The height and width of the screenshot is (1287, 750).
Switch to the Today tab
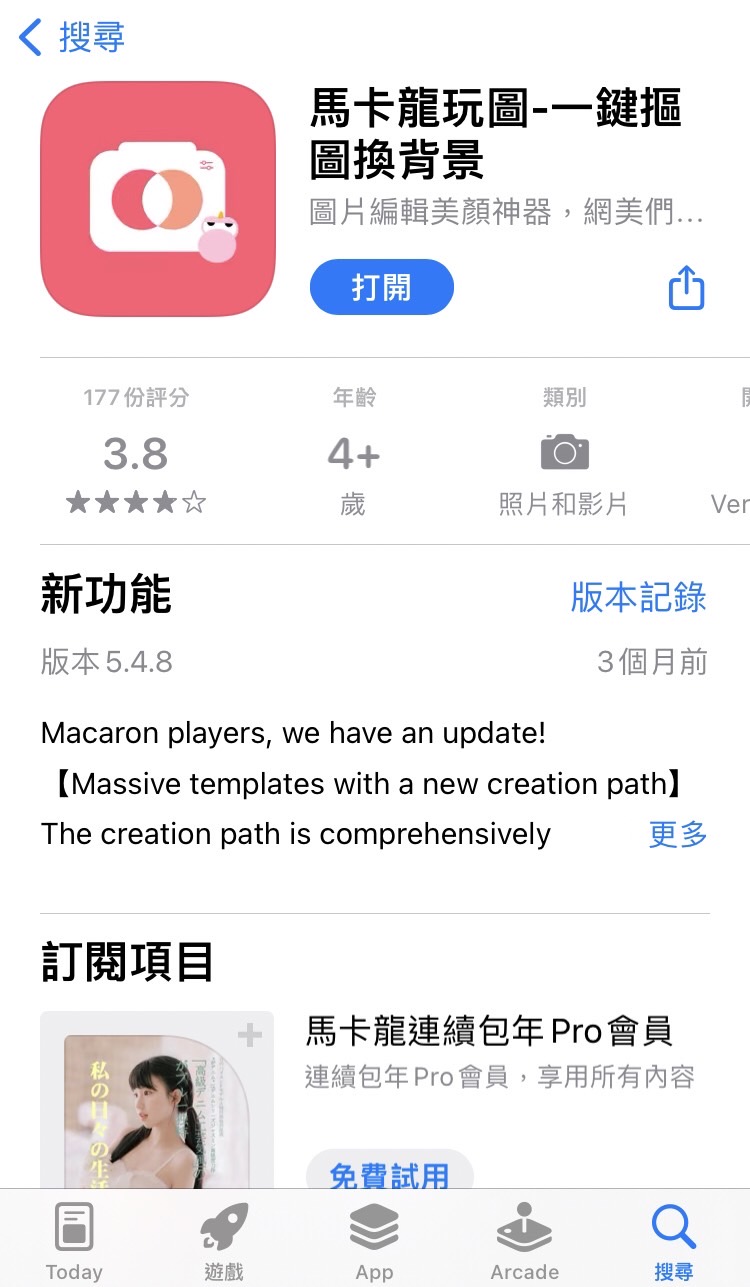pos(74,1241)
